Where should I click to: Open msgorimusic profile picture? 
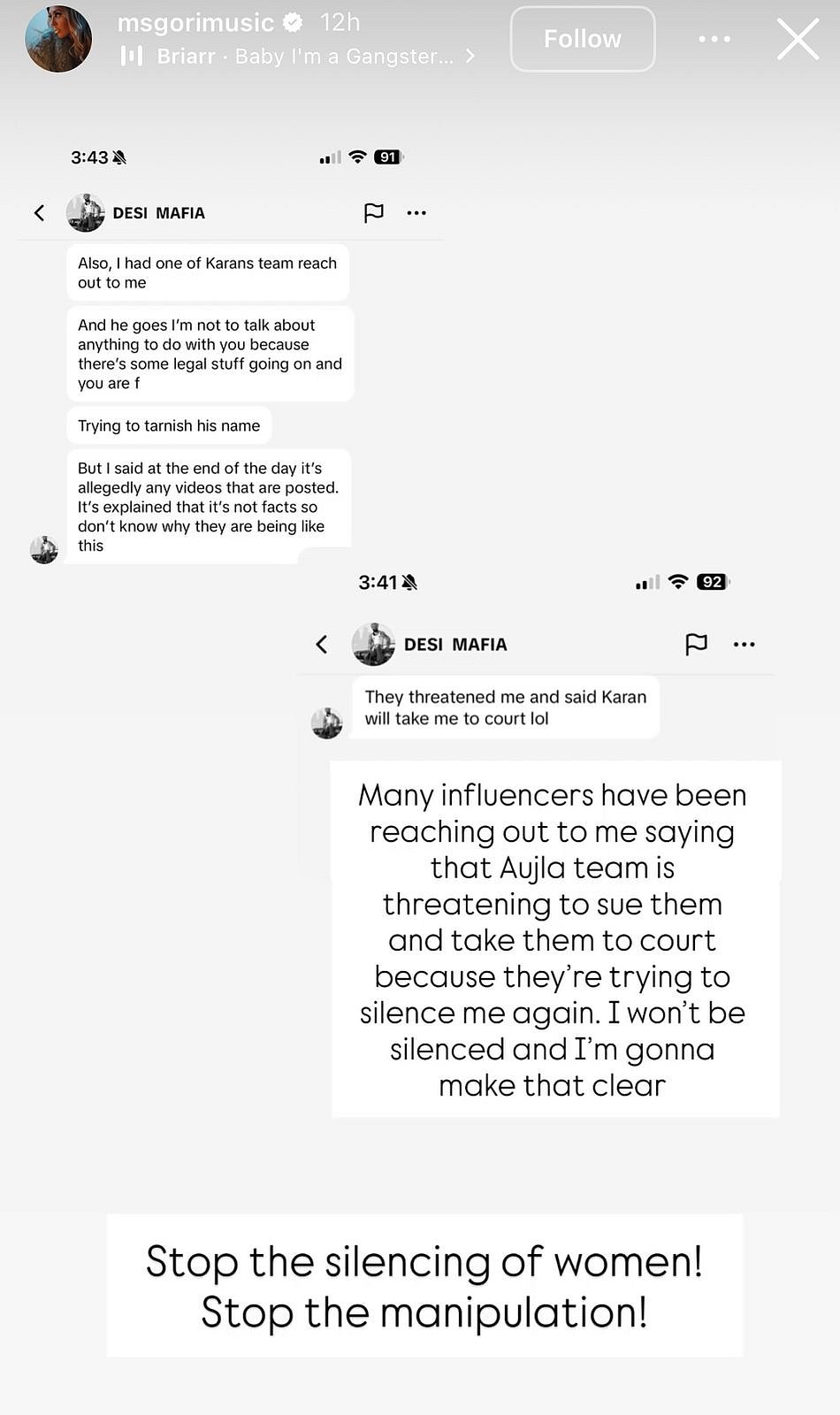point(58,40)
